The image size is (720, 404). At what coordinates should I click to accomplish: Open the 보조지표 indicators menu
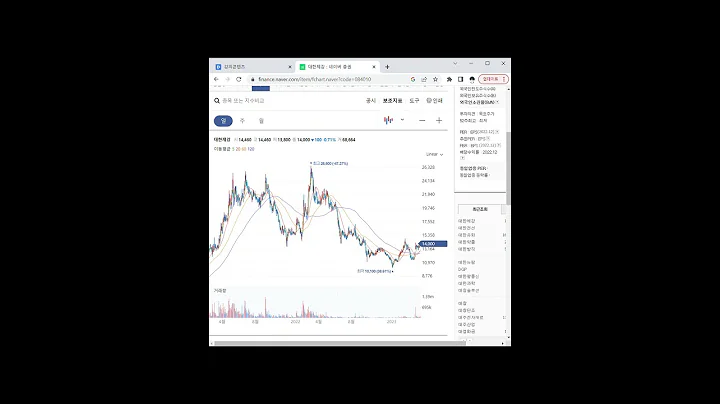[x=392, y=100]
